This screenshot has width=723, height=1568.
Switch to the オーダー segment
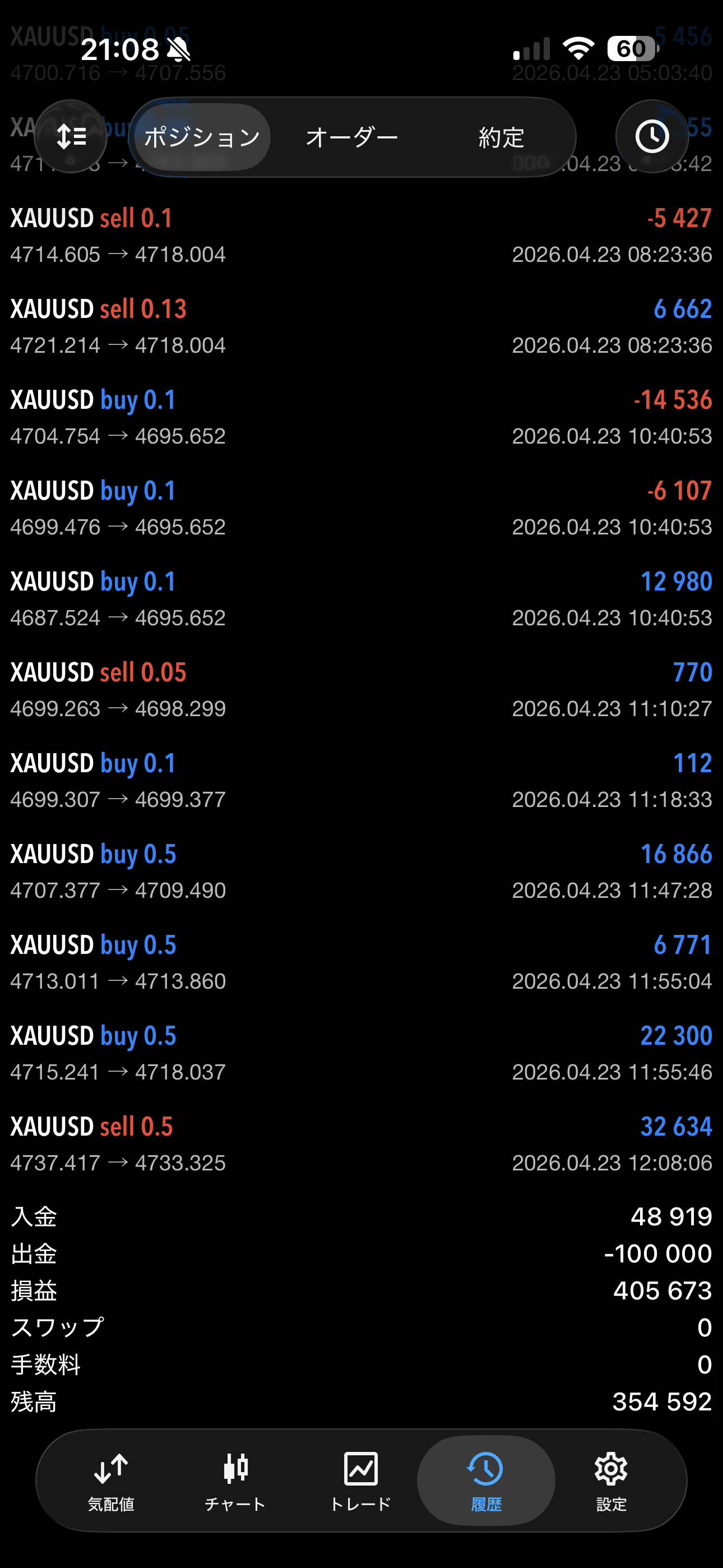click(x=352, y=137)
